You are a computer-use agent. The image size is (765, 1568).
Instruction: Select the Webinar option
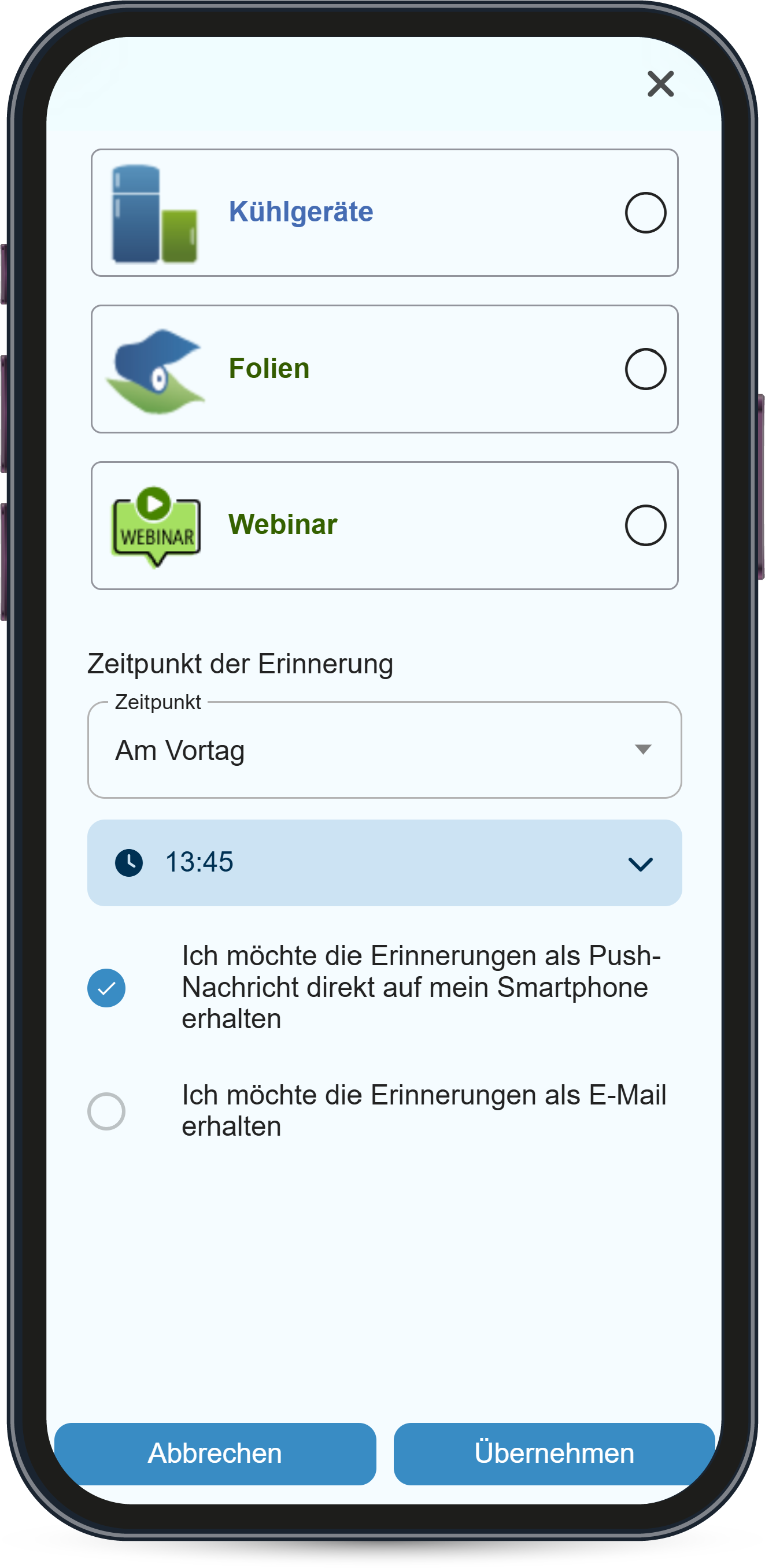(x=645, y=525)
